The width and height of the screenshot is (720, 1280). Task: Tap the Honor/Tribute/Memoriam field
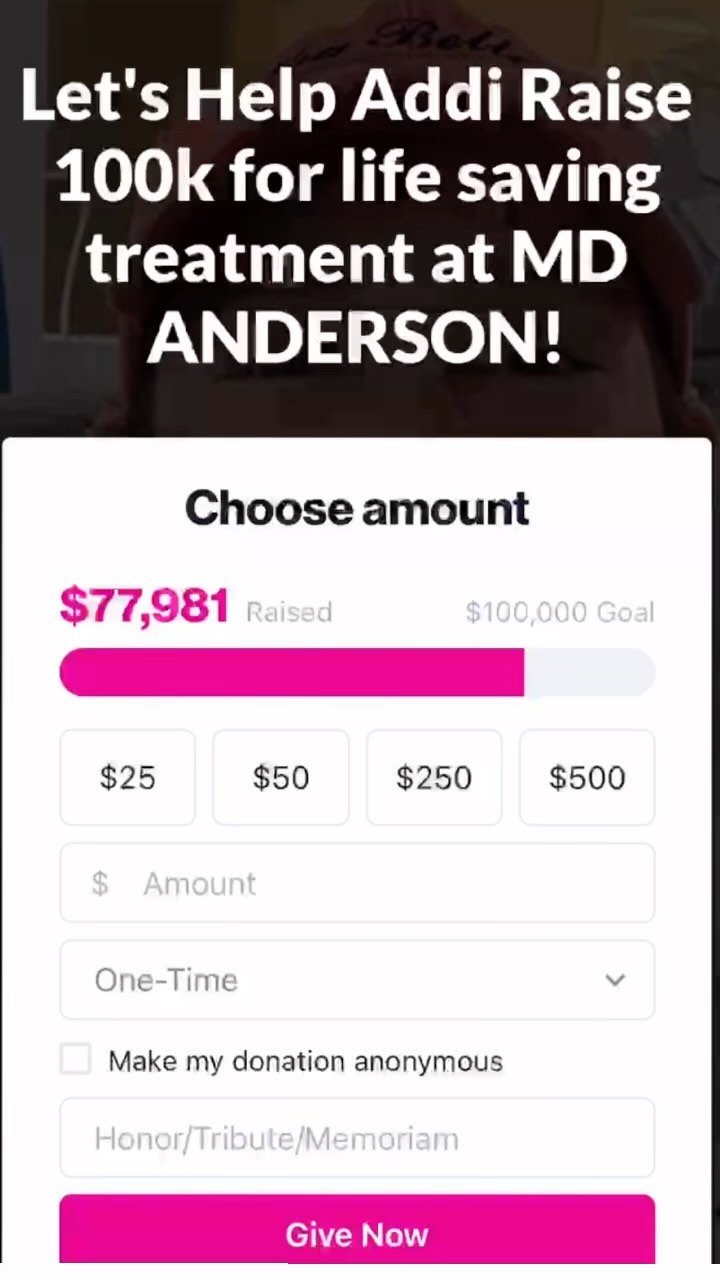357,1138
